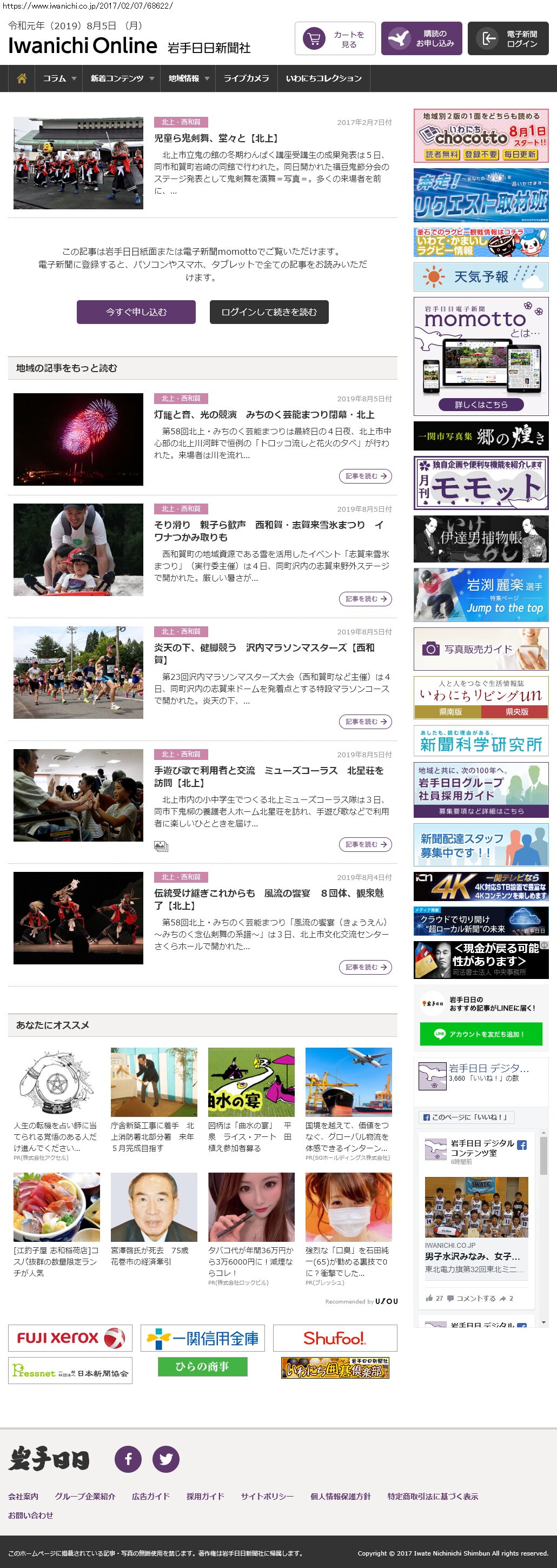Open the カートを見る cart button
The width and height of the screenshot is (557, 1568).
335,39
